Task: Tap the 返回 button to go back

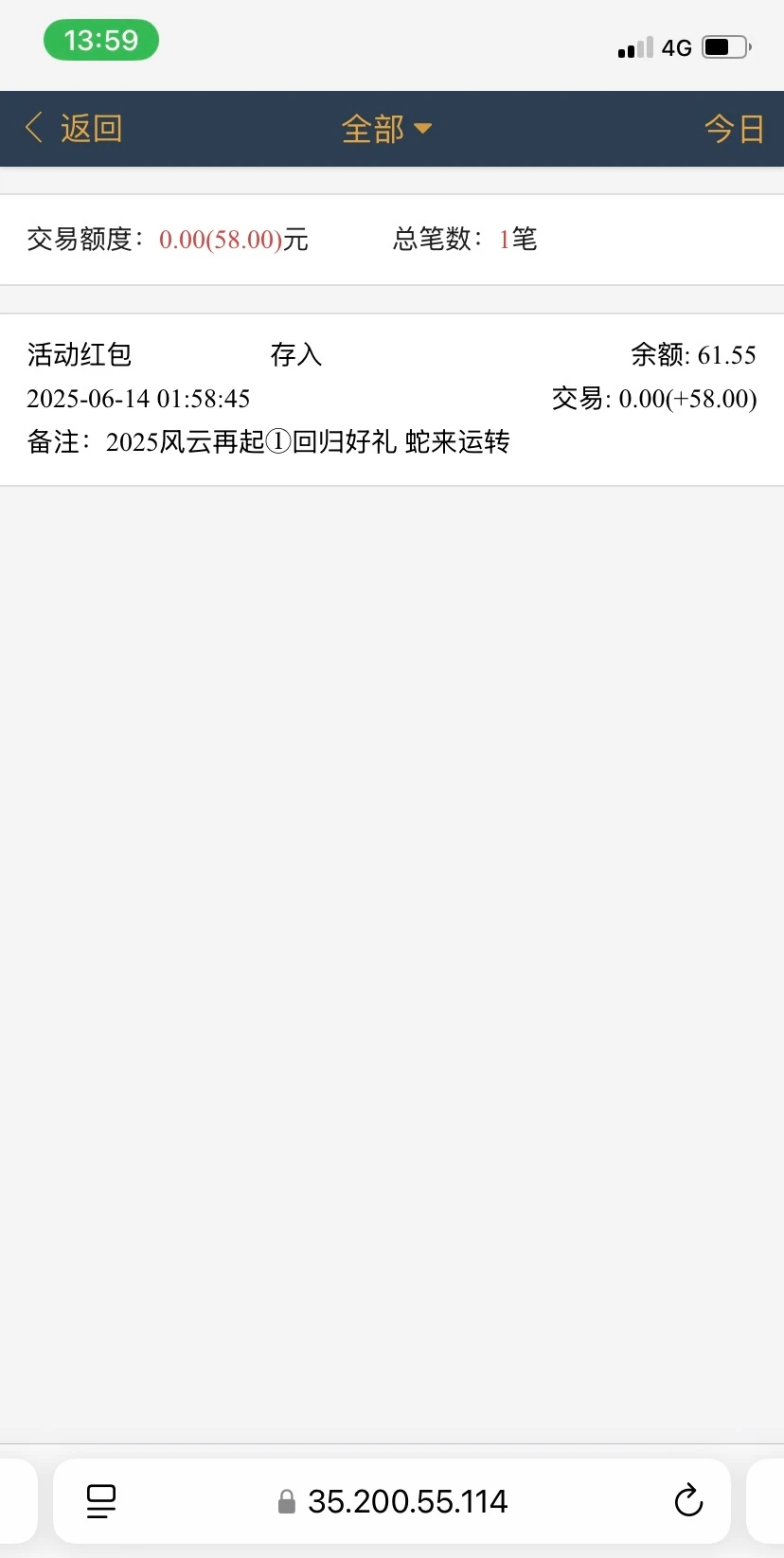Action: 90,127
